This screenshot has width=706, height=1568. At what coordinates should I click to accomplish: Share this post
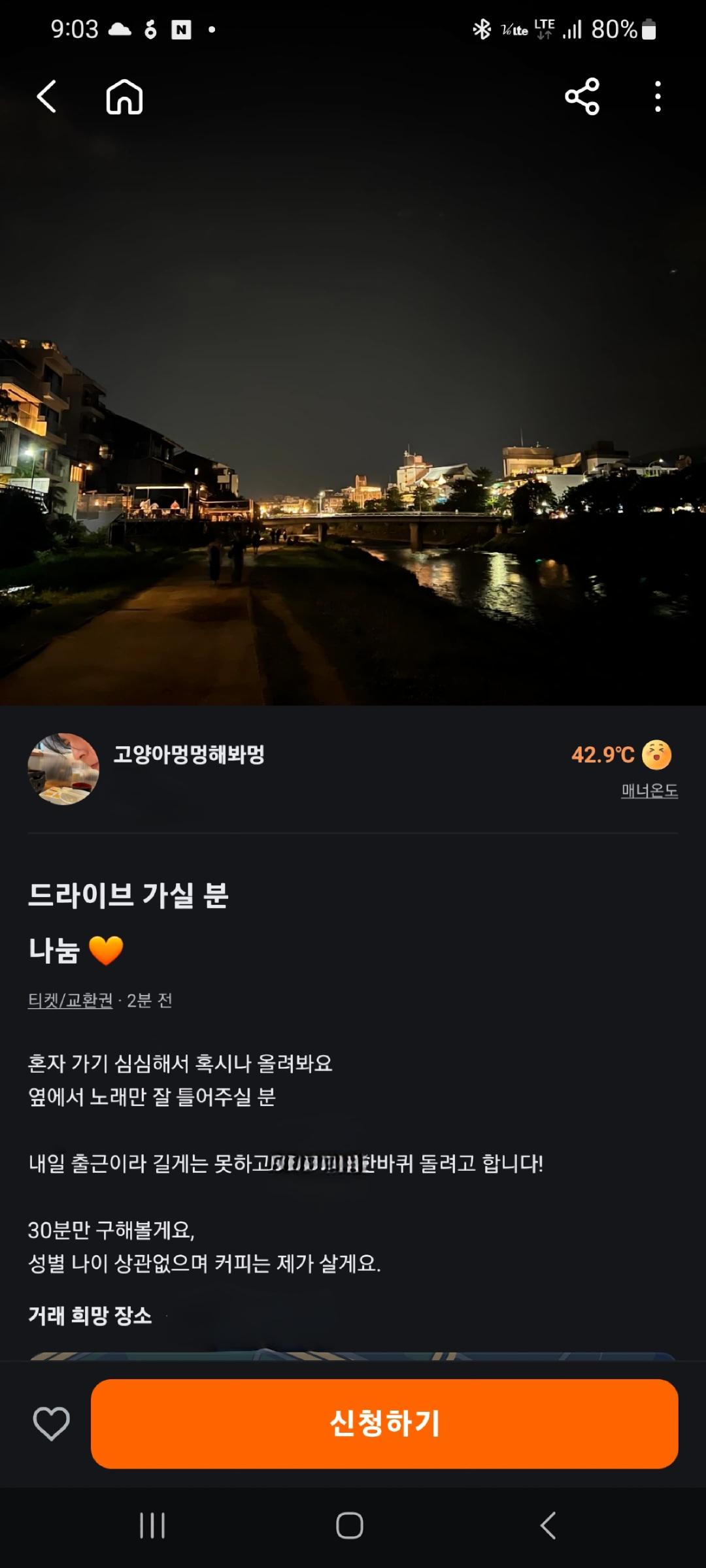pyautogui.click(x=582, y=97)
